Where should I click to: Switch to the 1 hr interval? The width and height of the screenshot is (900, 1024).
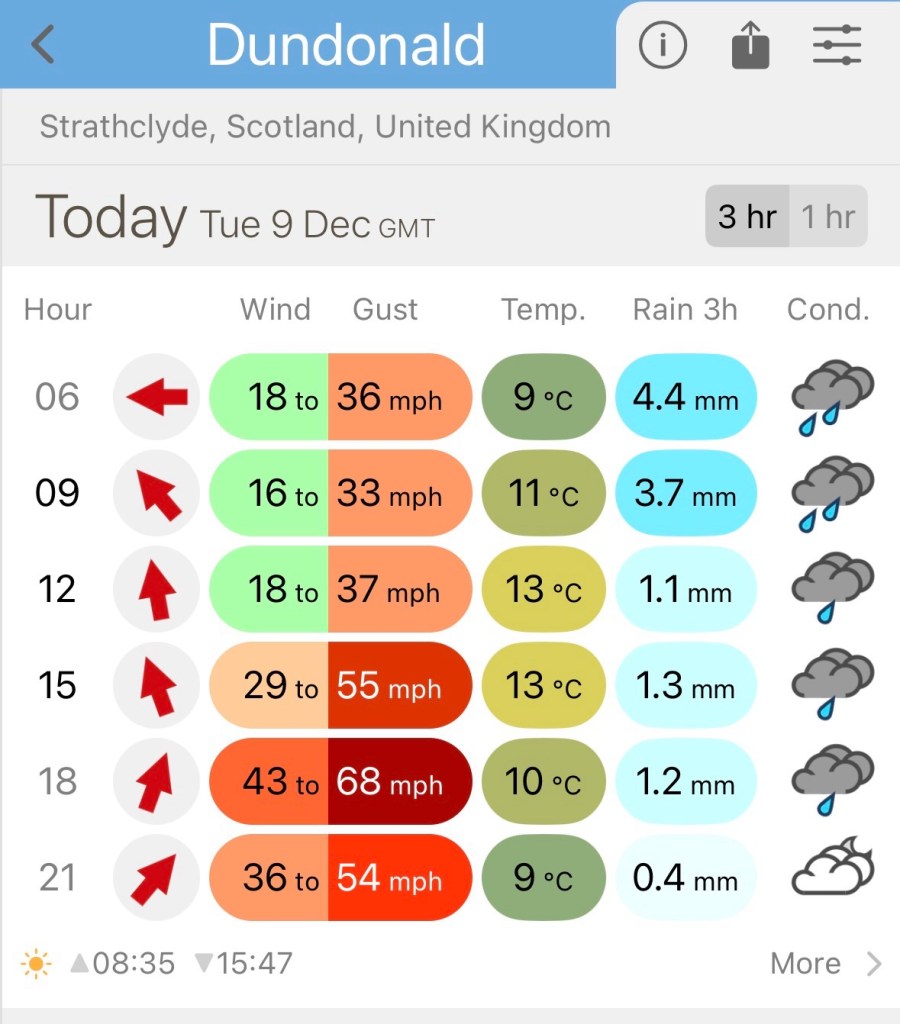829,216
